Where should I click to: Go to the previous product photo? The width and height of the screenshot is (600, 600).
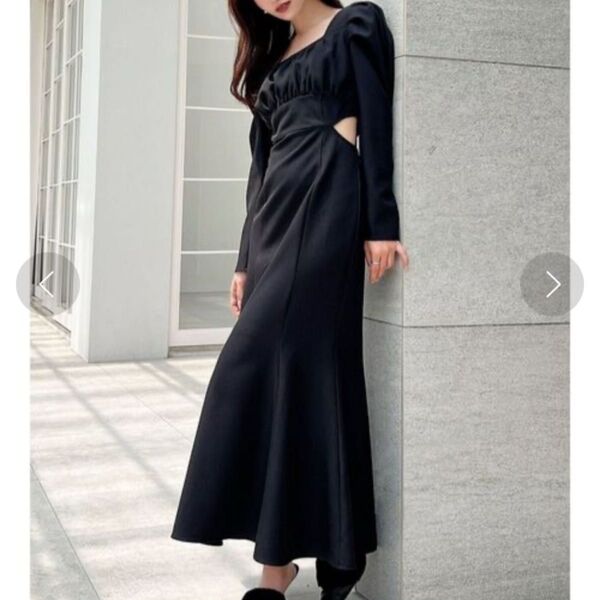point(47,284)
